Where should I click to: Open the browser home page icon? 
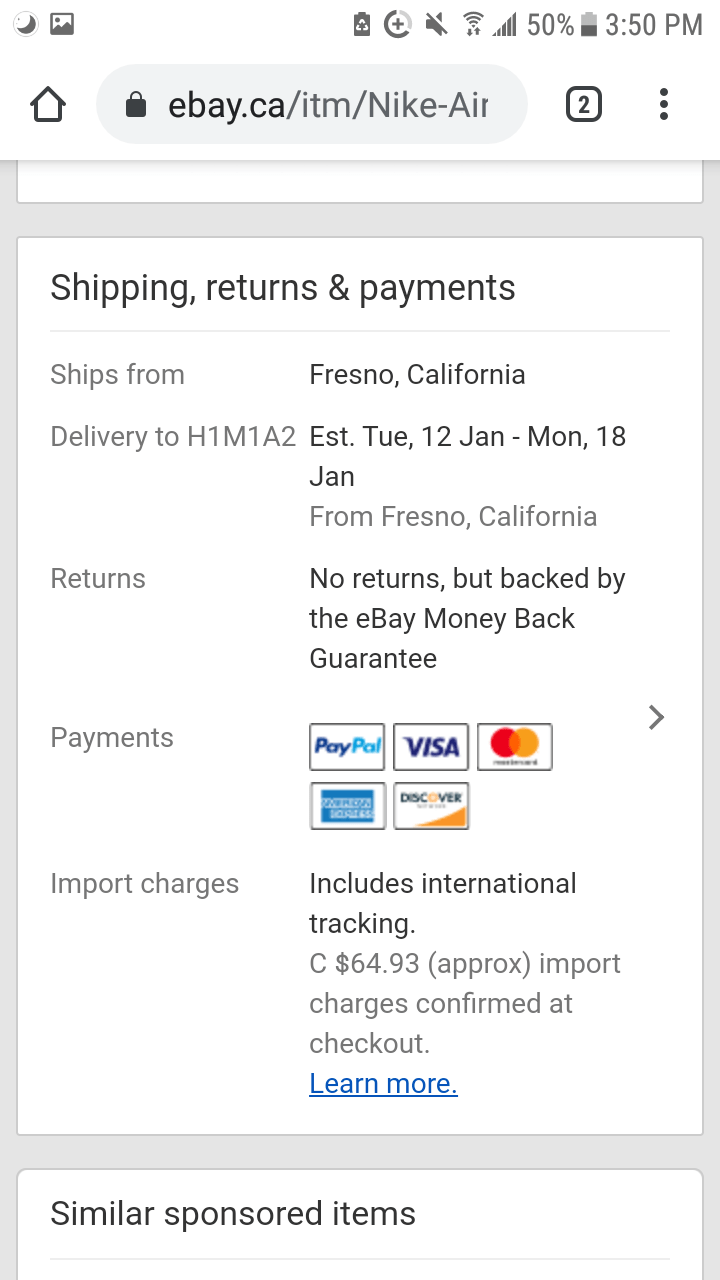(x=47, y=103)
